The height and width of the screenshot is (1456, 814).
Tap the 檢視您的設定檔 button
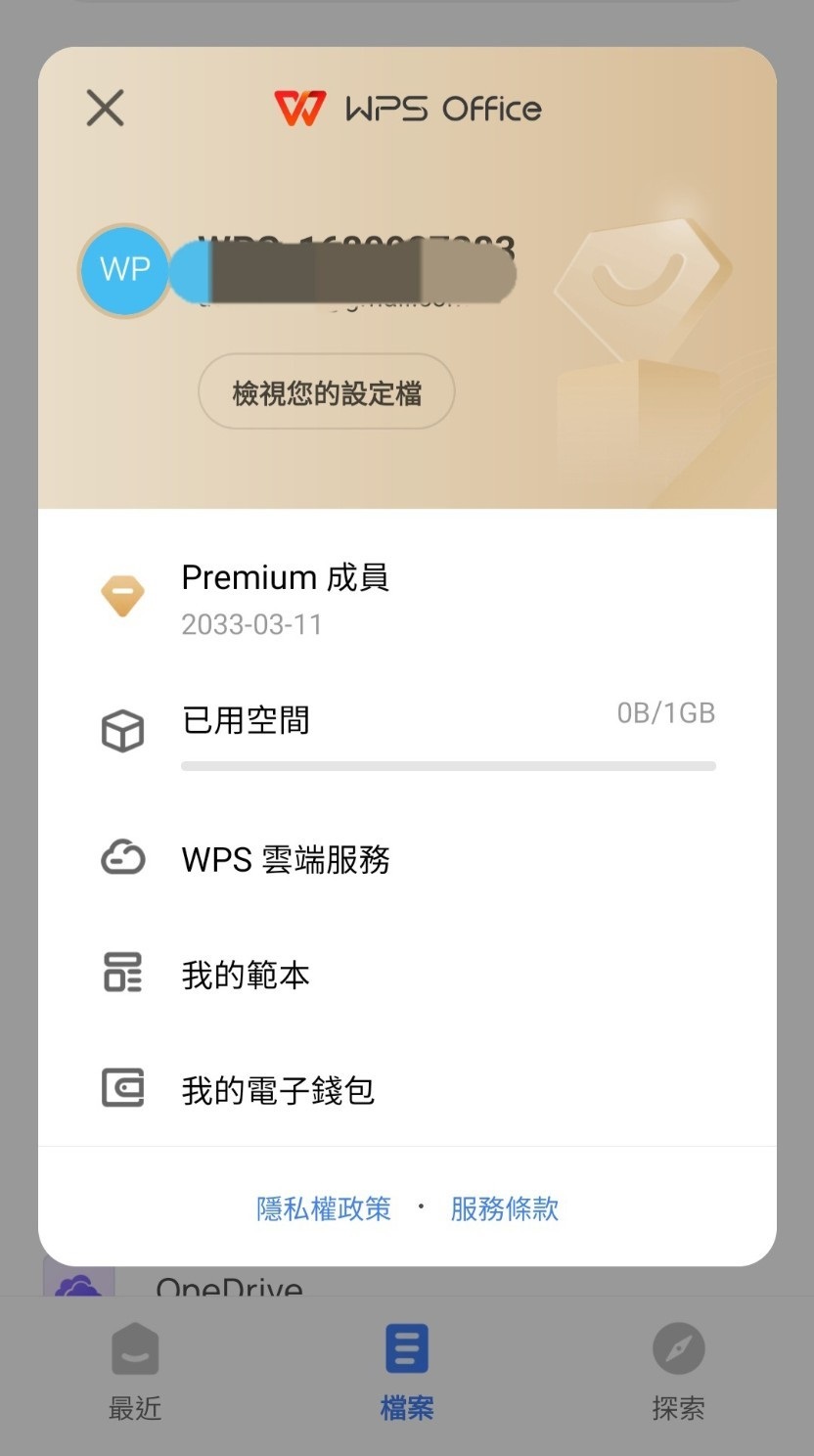(x=327, y=393)
